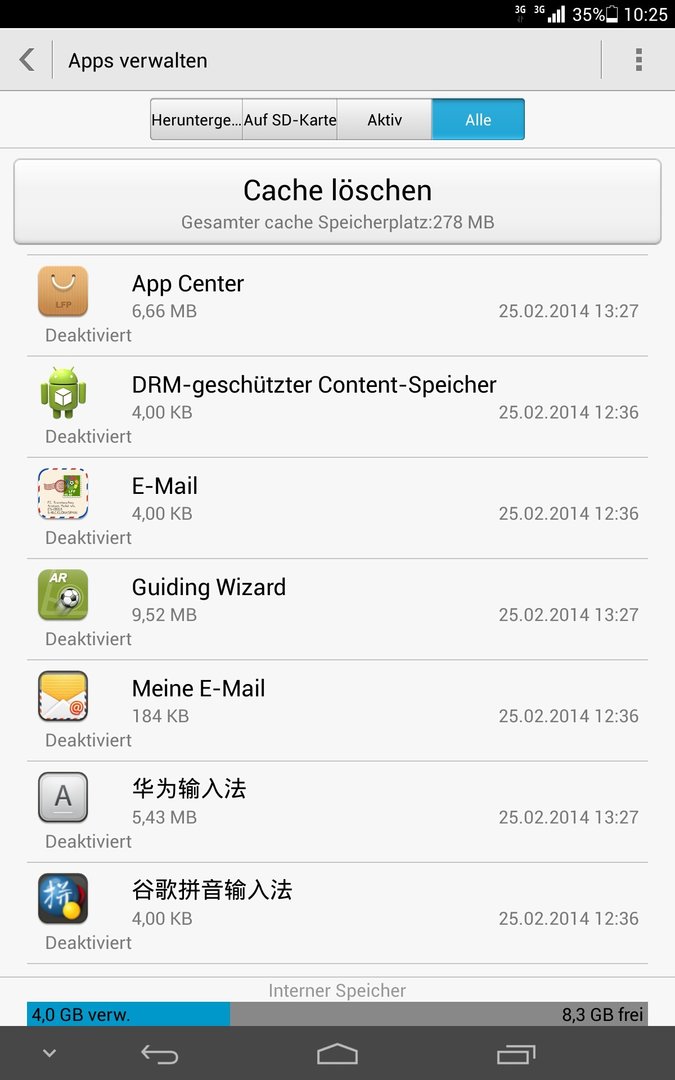Tap the Cache löschen button
The image size is (675, 1080).
[x=338, y=202]
